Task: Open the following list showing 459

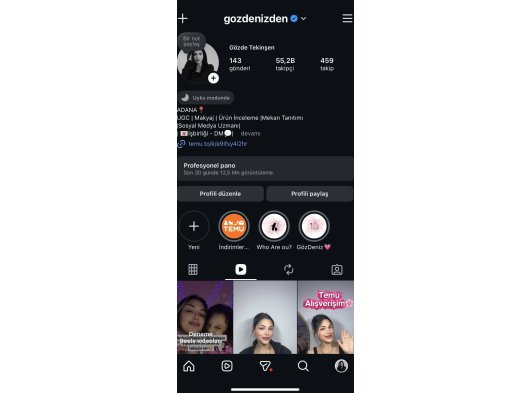Action: [x=327, y=64]
